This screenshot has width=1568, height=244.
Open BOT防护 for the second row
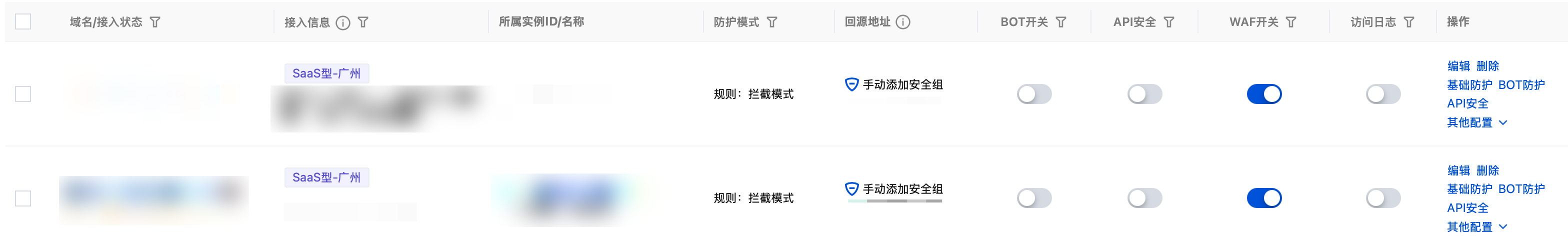(1521, 188)
